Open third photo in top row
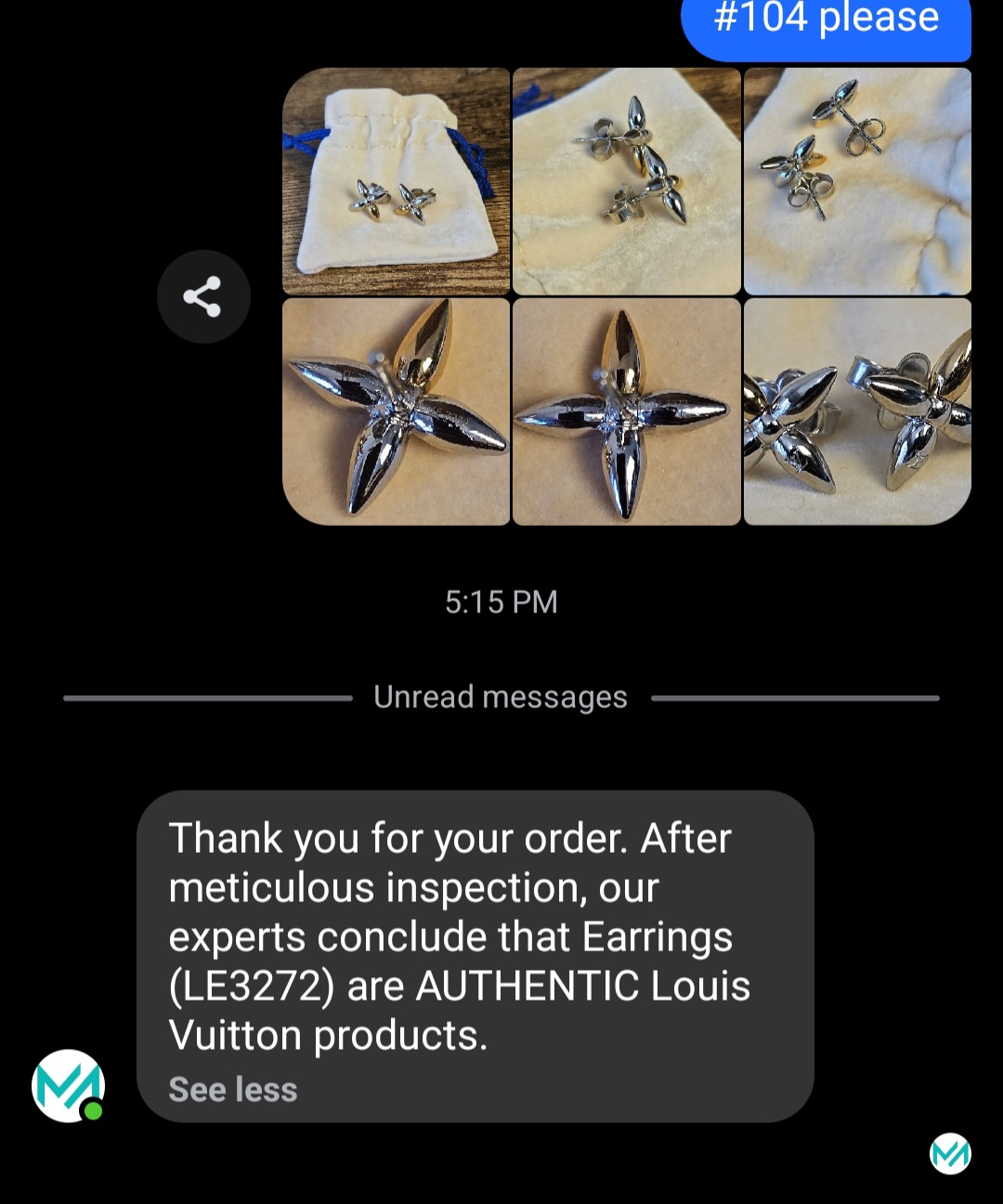This screenshot has height=1204, width=1003. tap(857, 181)
